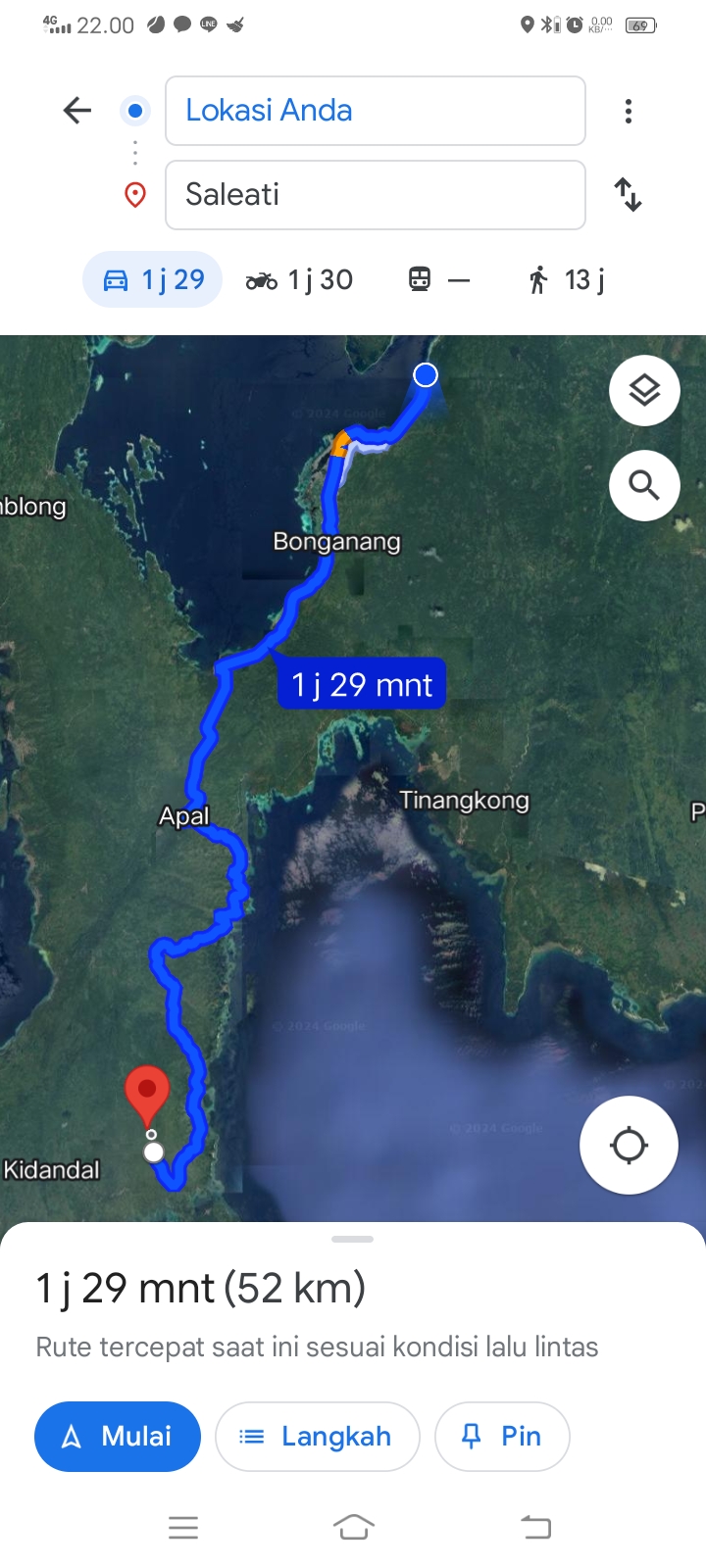Select the car travel mode 1 j 29
The width and height of the screenshot is (706, 1568).
(x=153, y=279)
